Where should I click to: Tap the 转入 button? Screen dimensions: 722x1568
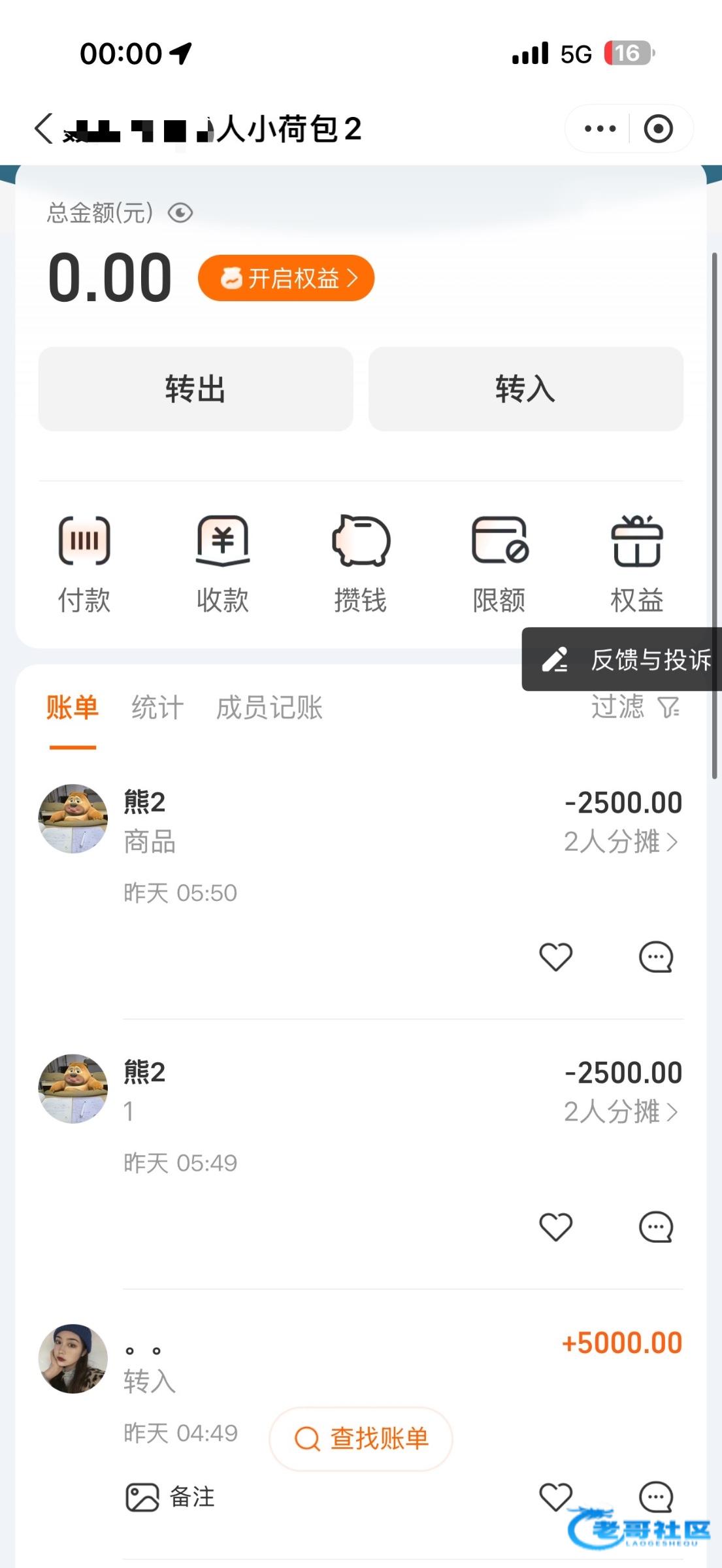(525, 389)
